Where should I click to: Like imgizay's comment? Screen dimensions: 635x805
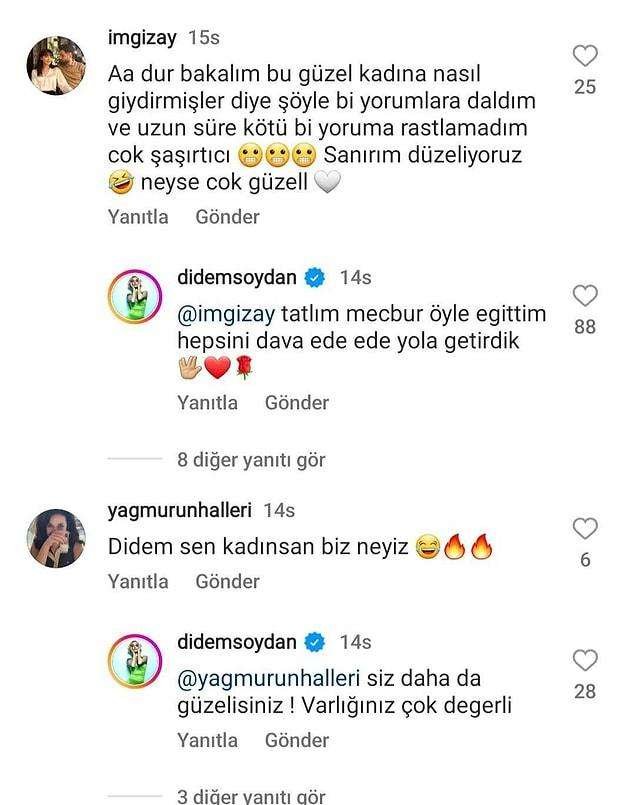[x=585, y=56]
